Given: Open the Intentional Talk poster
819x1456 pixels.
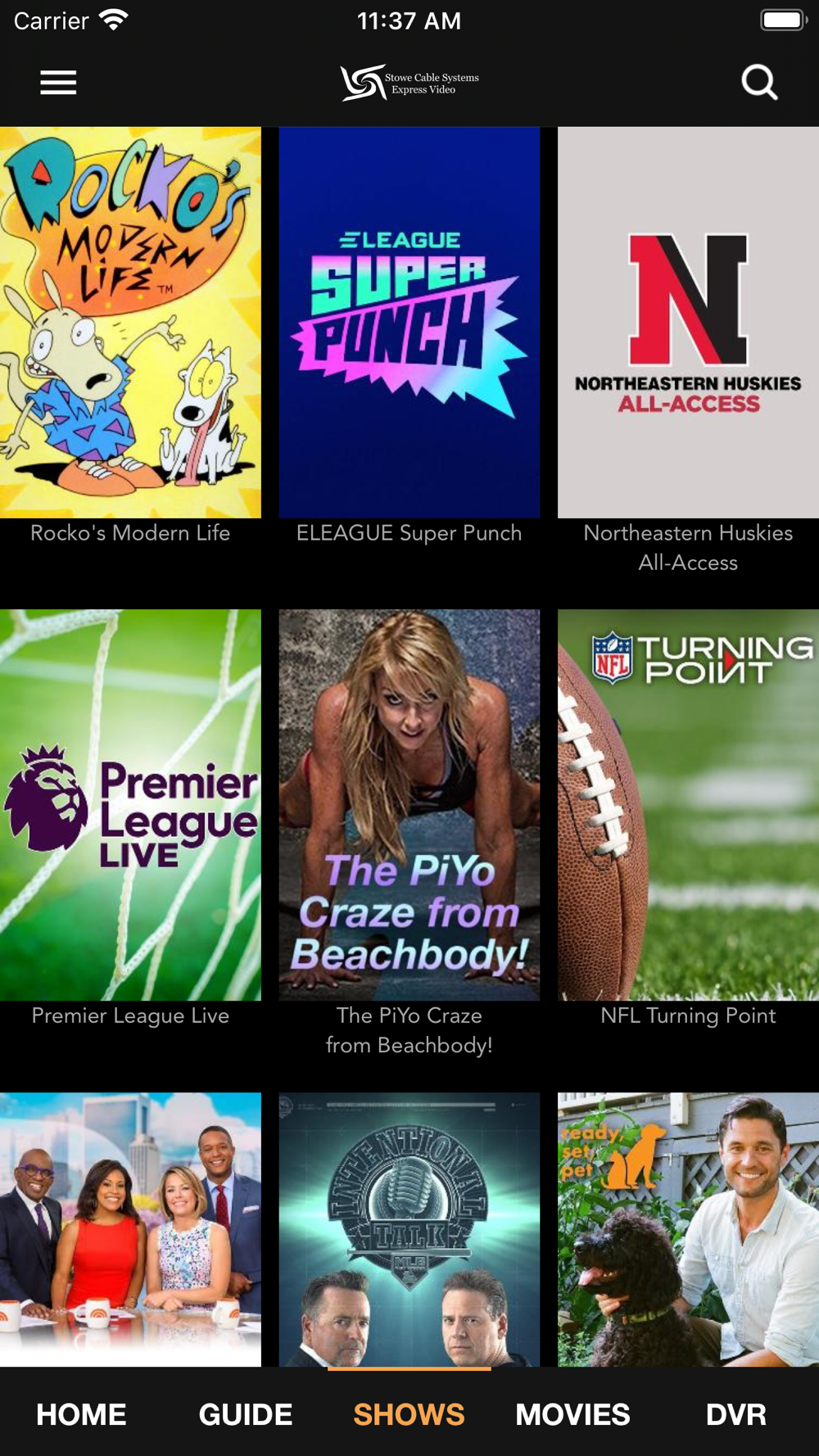Looking at the screenshot, I should (409, 1229).
